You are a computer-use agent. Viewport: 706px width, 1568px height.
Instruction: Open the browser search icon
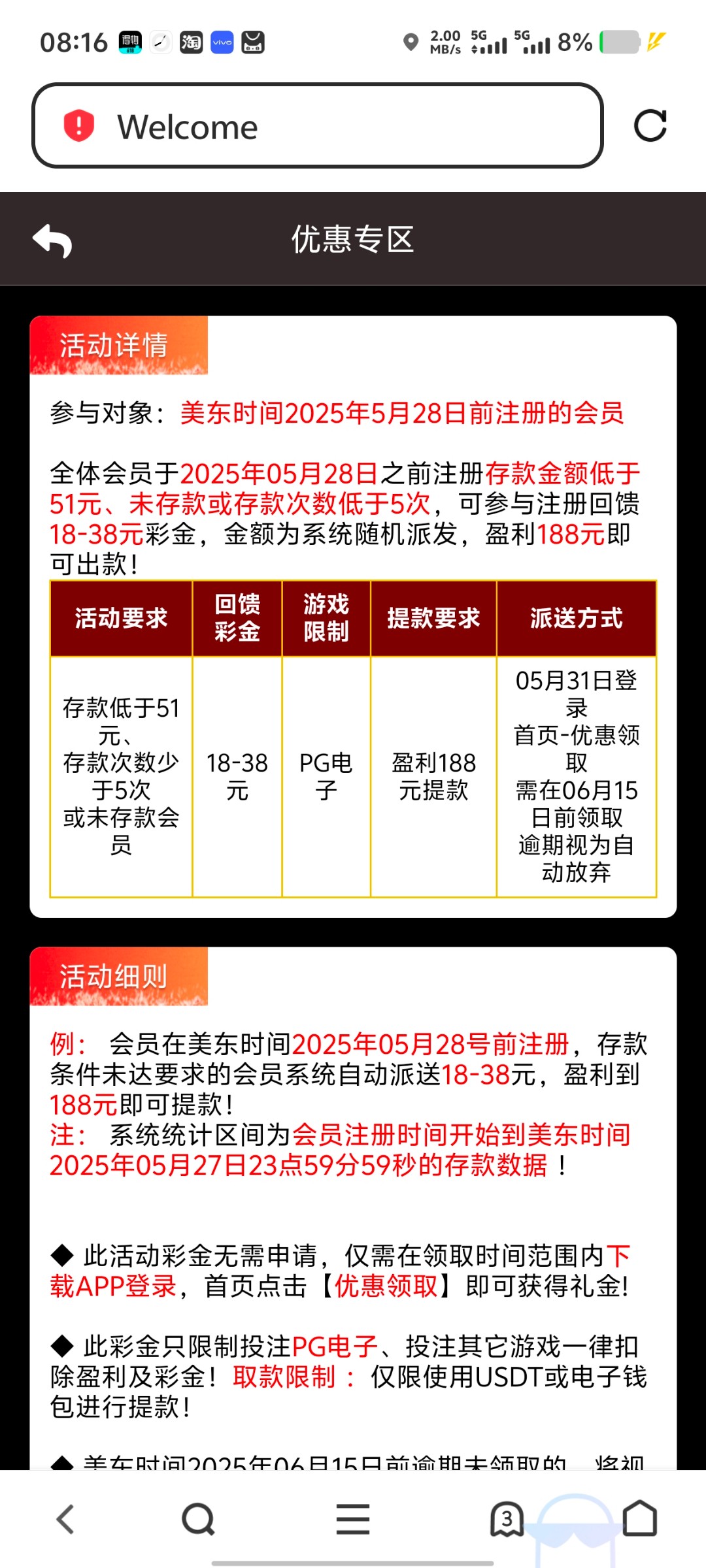tap(198, 1519)
